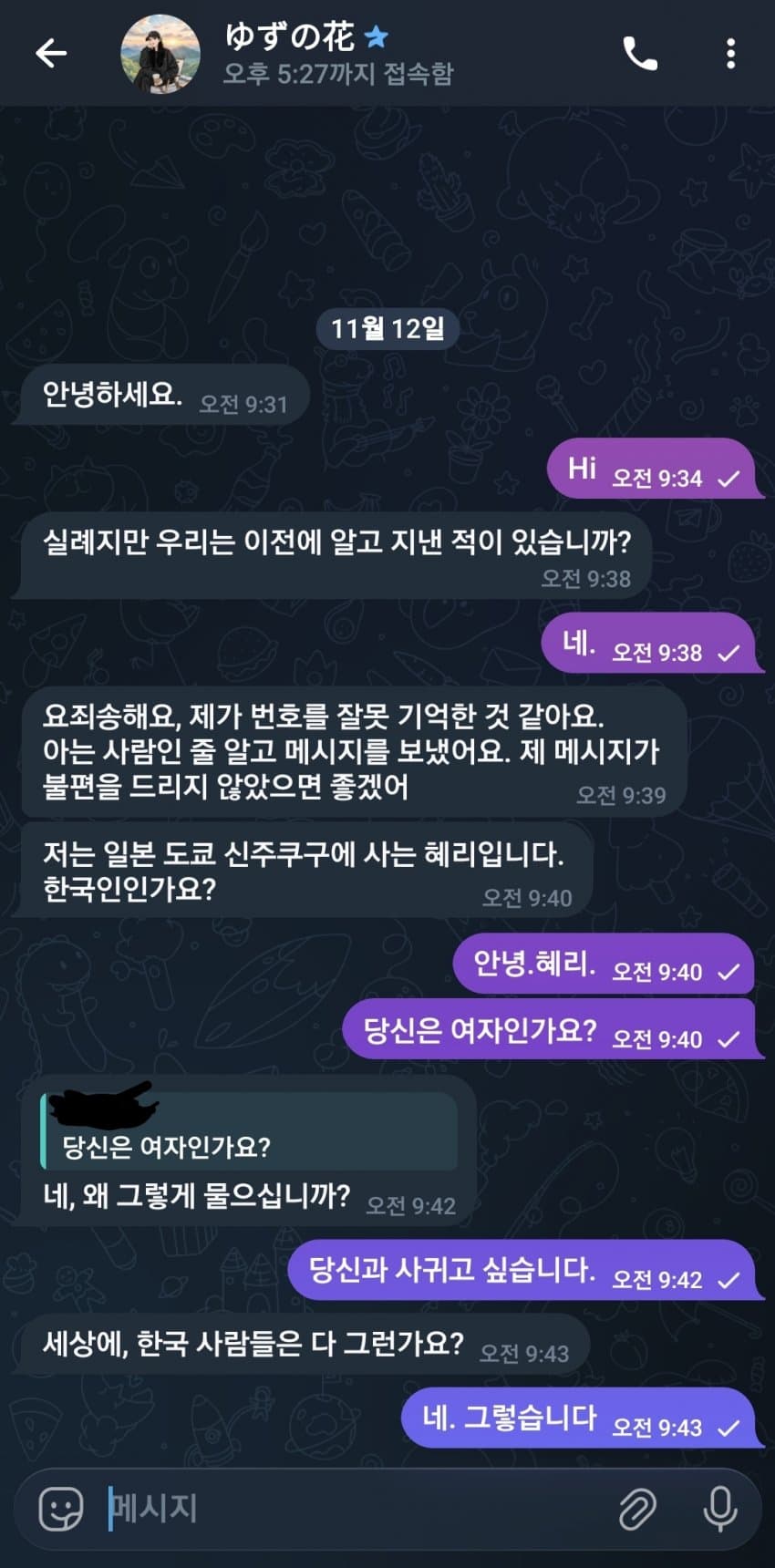Open ゆずの花 profile from the avatar

[160, 54]
